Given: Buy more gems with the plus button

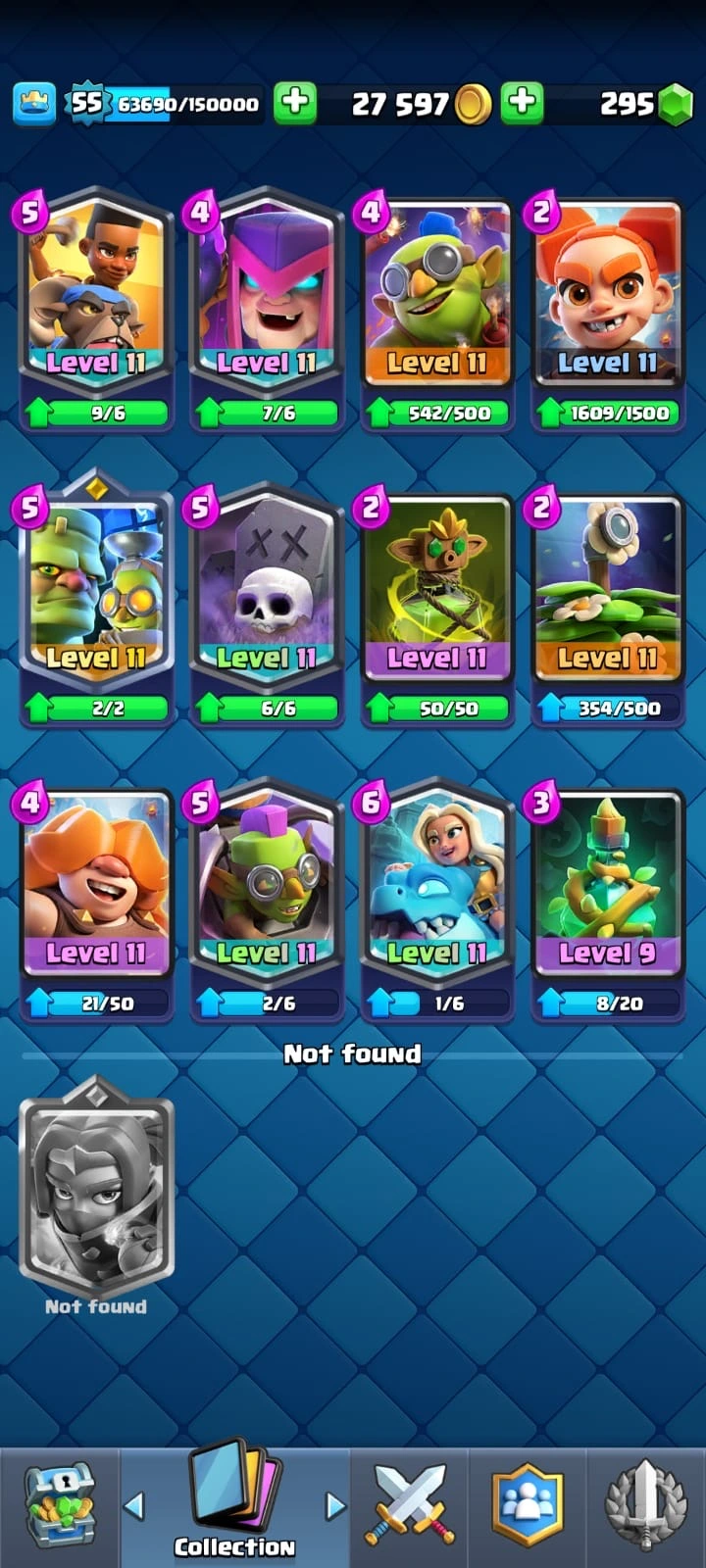Looking at the screenshot, I should [522, 102].
